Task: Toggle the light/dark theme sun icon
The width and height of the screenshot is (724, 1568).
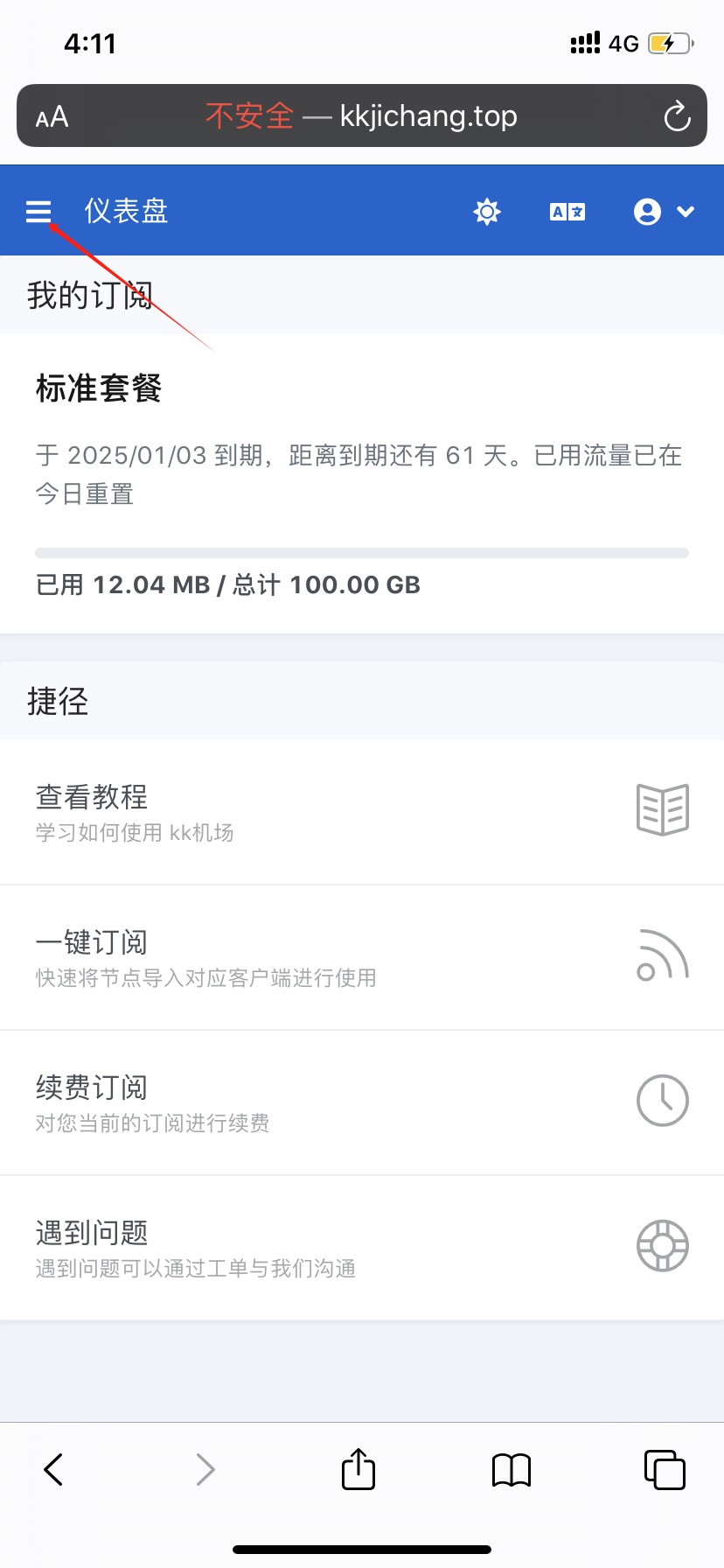Action: coord(487,212)
